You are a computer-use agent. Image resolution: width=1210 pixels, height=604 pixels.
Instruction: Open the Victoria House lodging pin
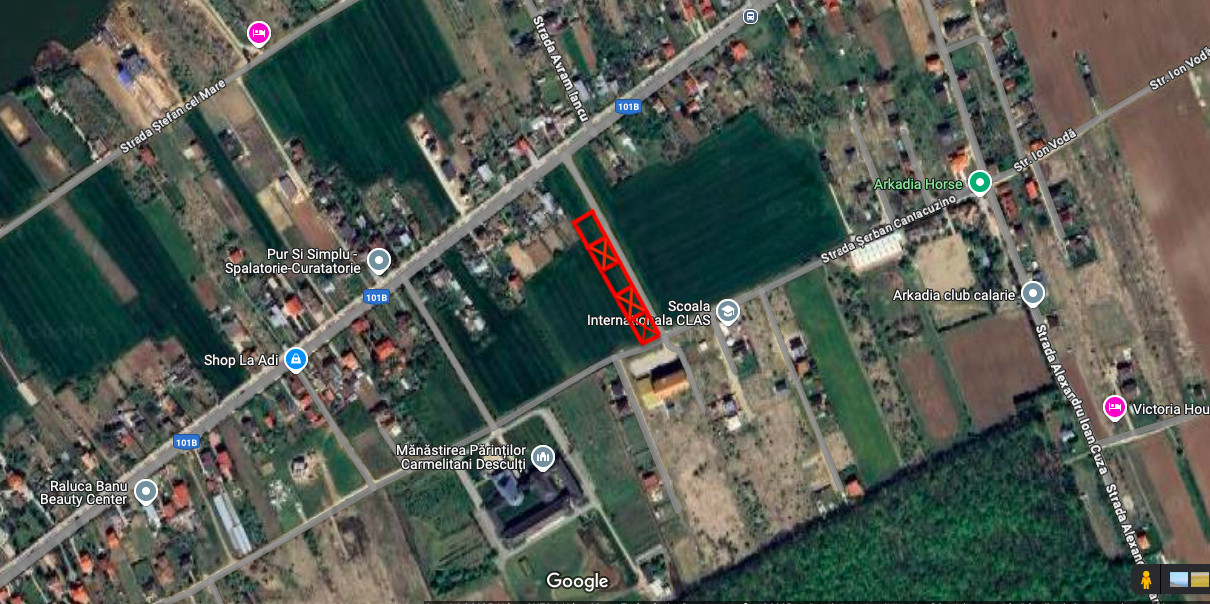coord(1113,407)
